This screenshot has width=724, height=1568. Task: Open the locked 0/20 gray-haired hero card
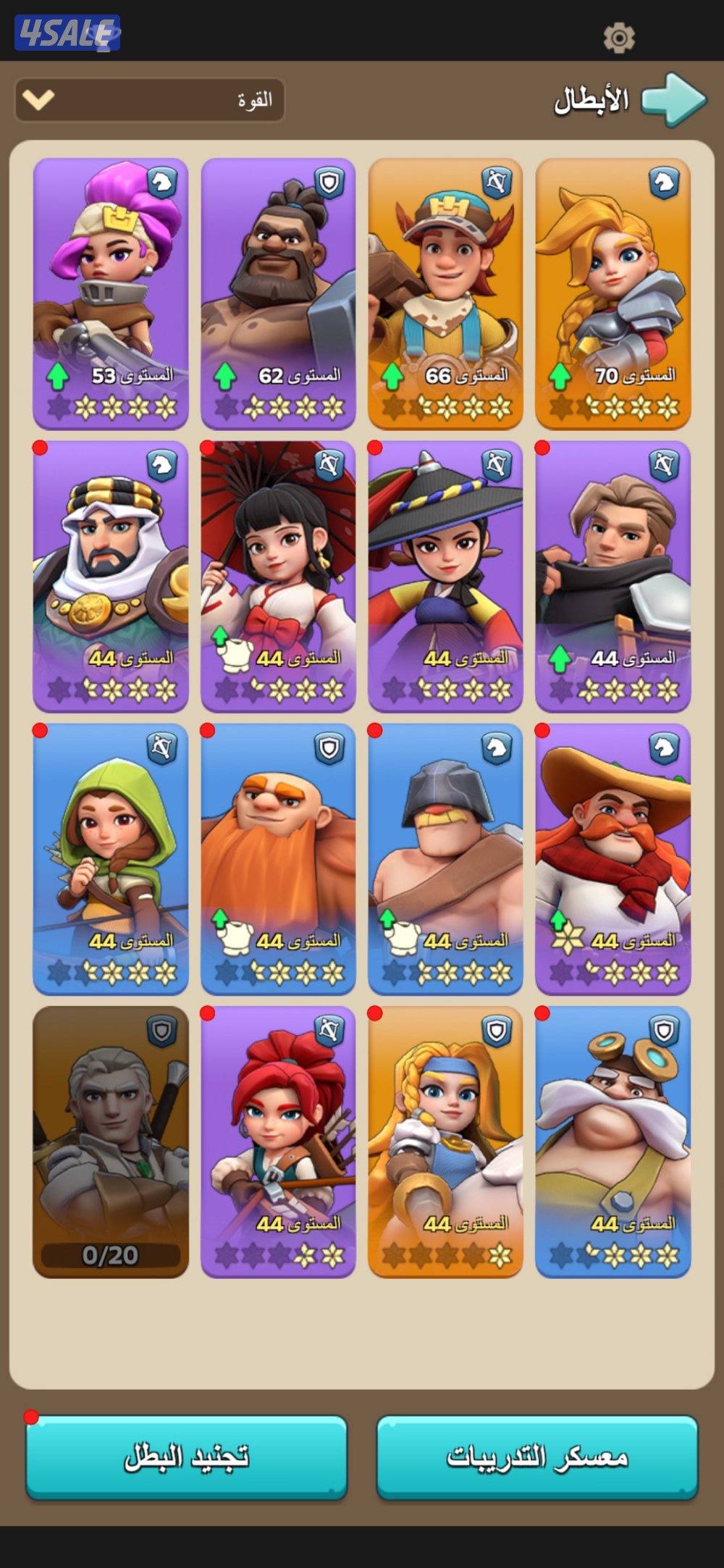click(x=111, y=1140)
